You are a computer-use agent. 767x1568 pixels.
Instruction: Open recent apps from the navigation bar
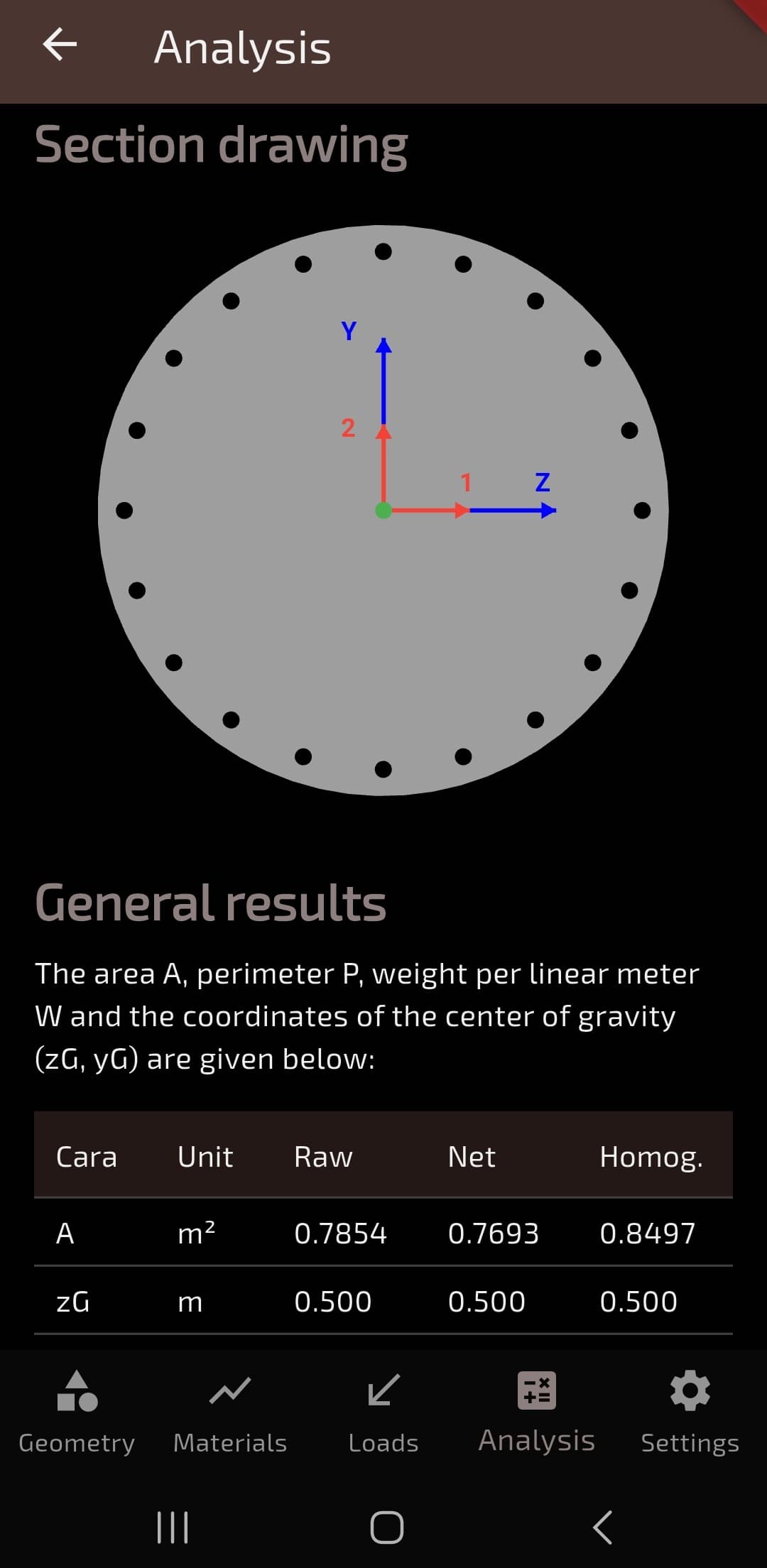point(173,1527)
